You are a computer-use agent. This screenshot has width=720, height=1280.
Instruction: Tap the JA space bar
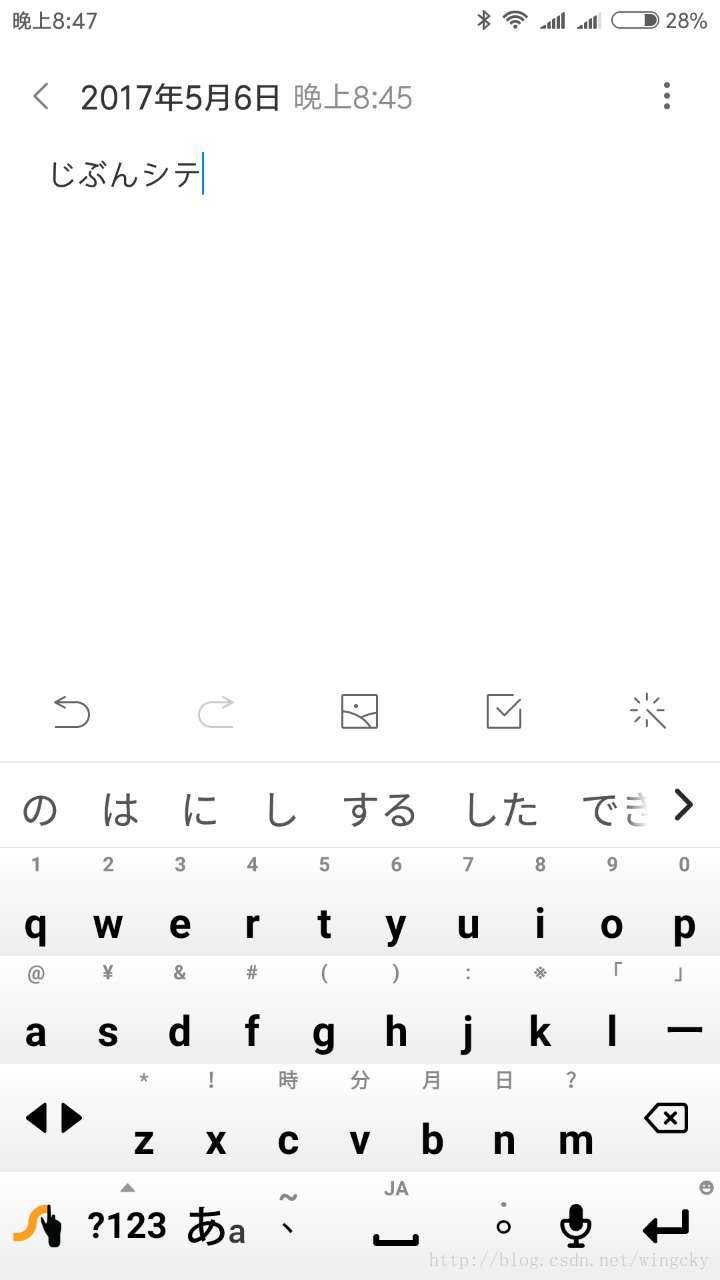396,1226
